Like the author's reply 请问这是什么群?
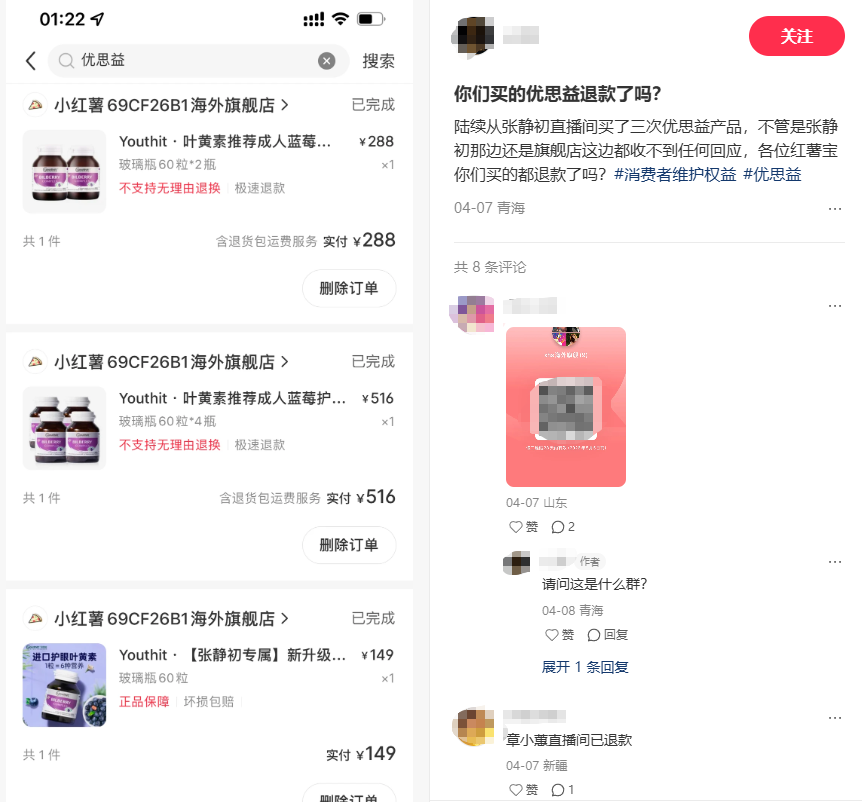Screen dimensions: 862x802 [x=559, y=635]
